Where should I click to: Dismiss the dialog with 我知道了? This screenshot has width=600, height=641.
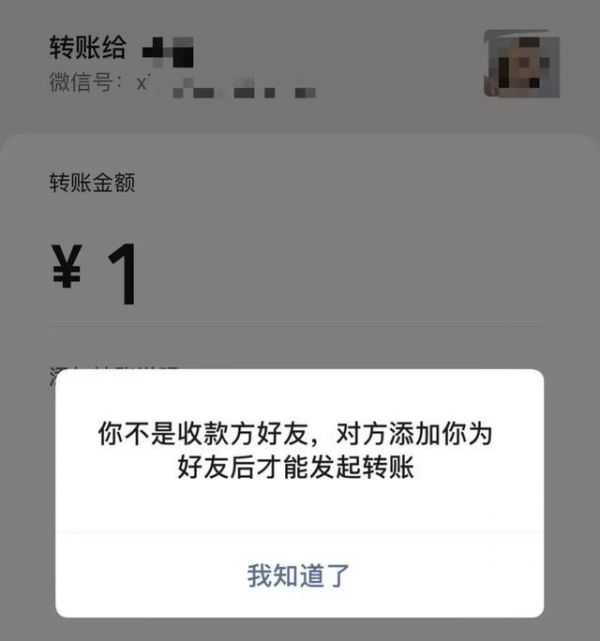(299, 575)
